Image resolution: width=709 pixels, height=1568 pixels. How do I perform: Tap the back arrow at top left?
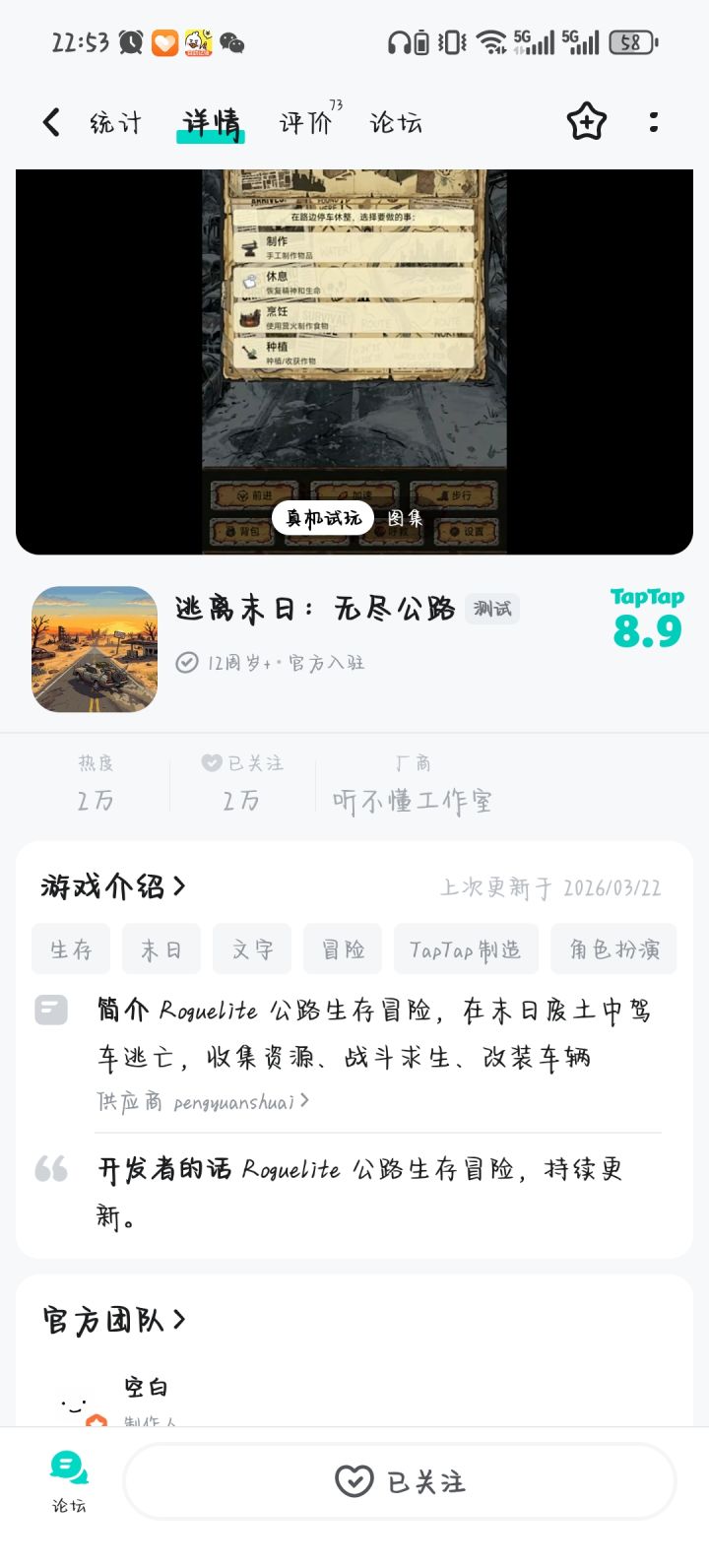50,120
